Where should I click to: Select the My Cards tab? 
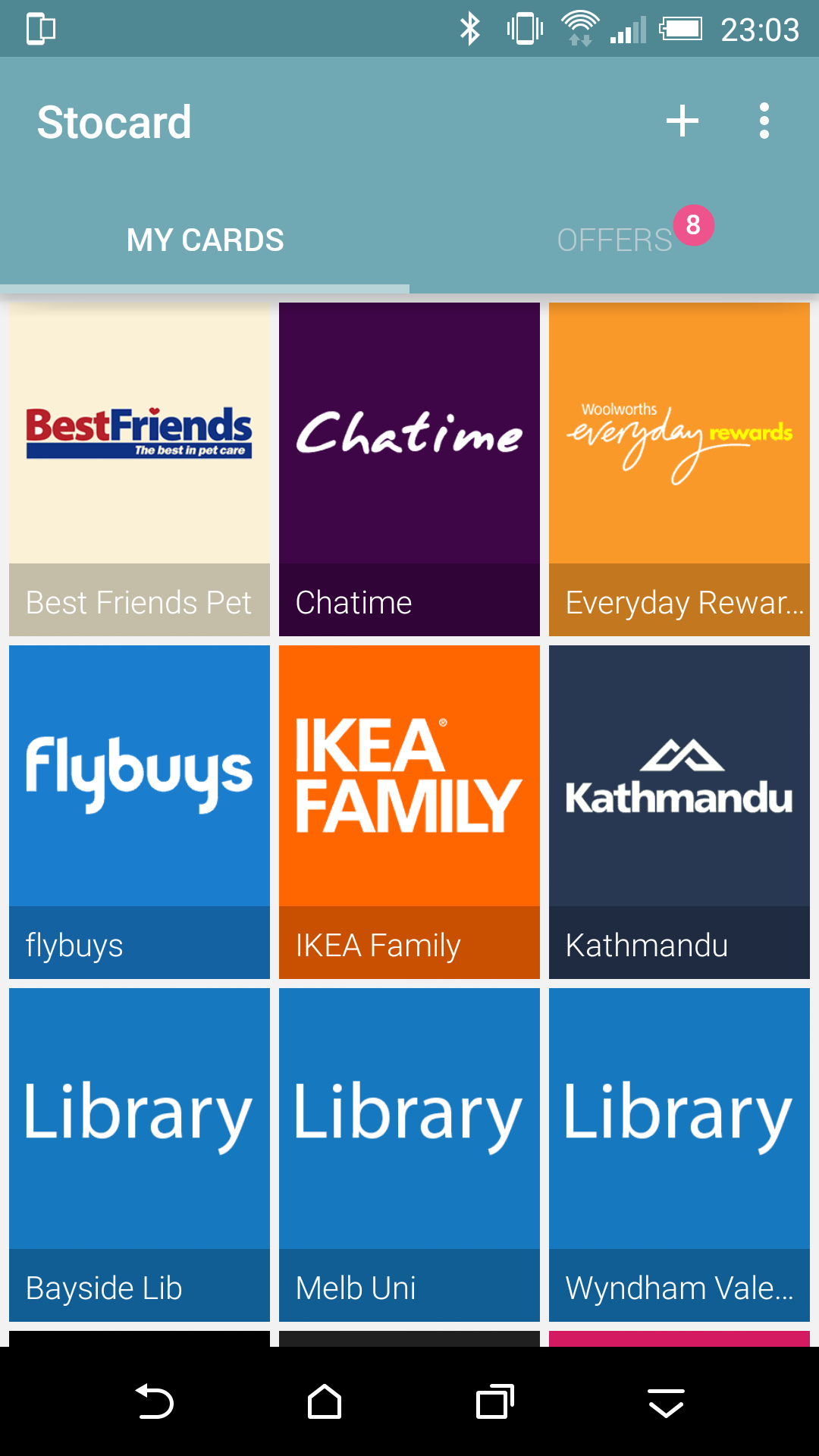pos(205,240)
